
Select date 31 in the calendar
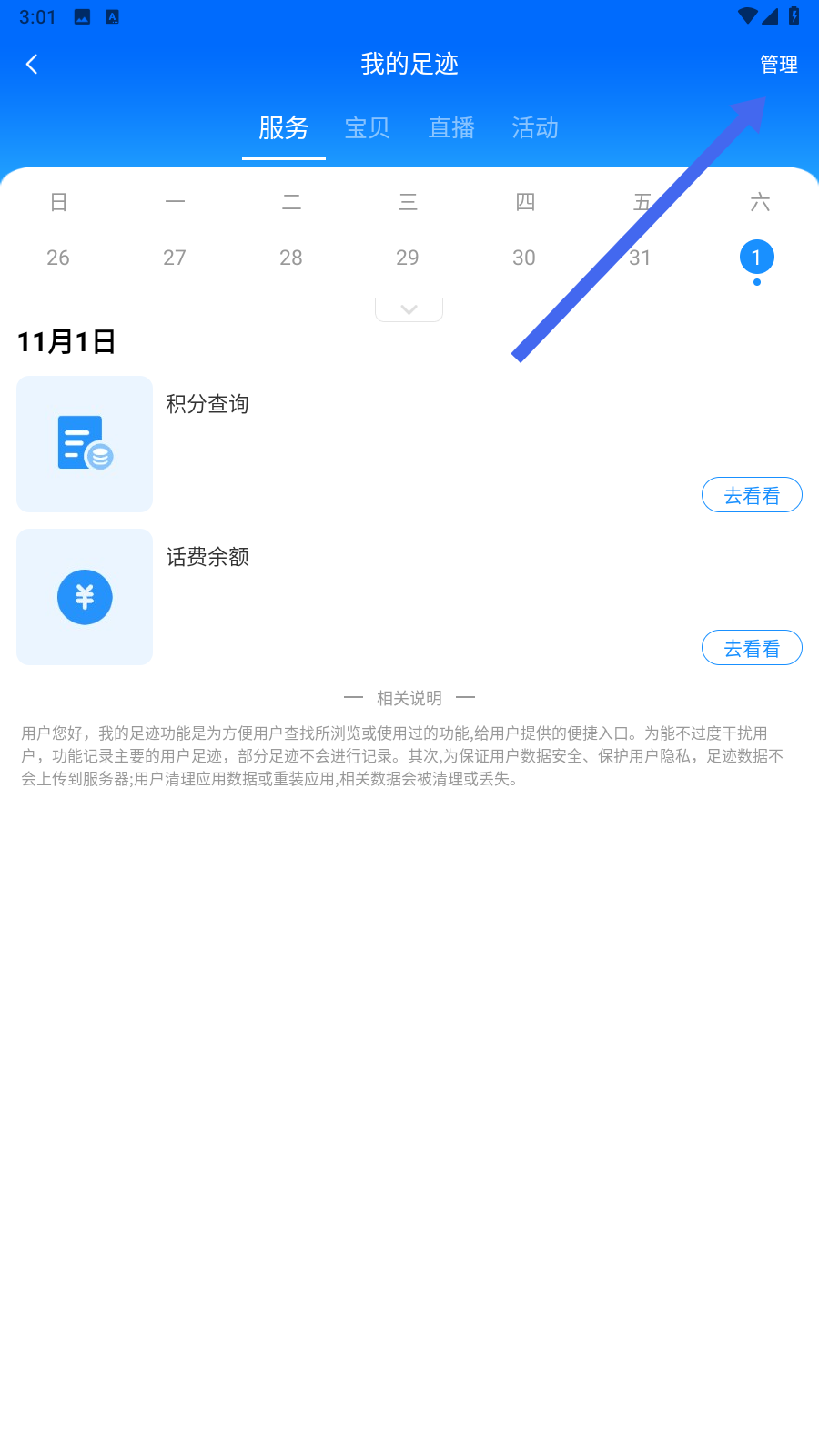coord(641,258)
